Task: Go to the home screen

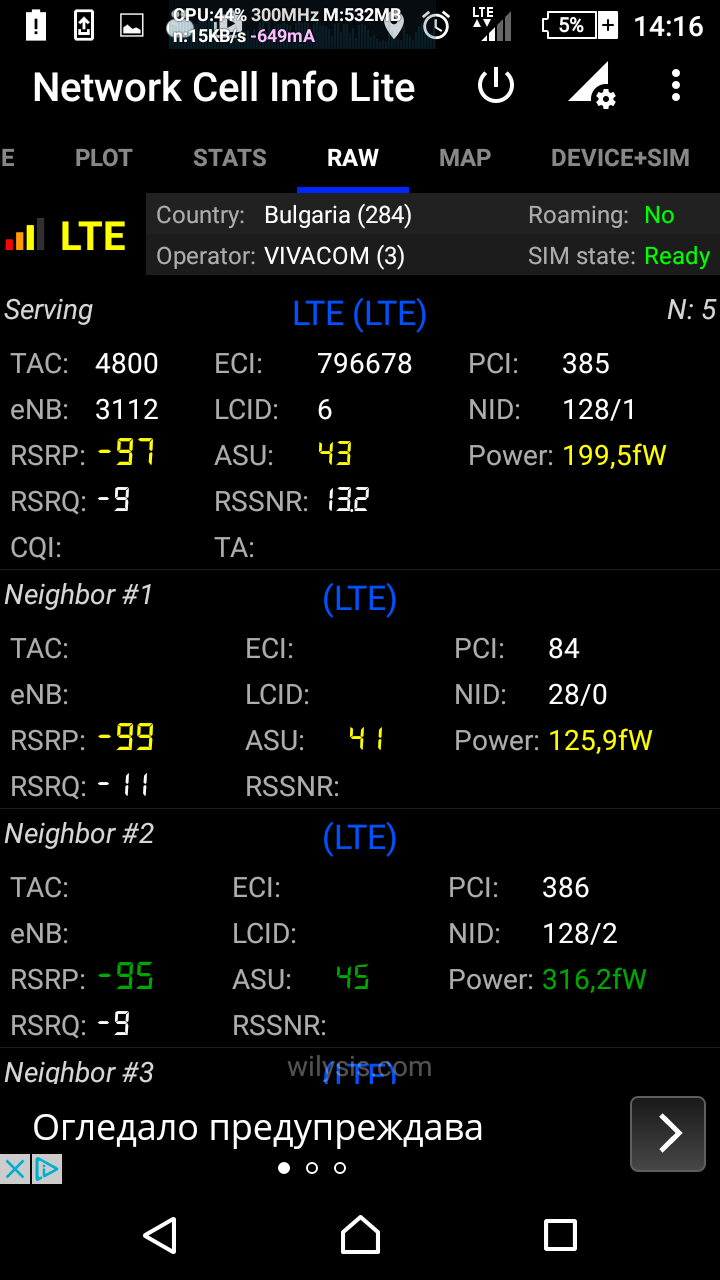Action: click(x=360, y=1235)
